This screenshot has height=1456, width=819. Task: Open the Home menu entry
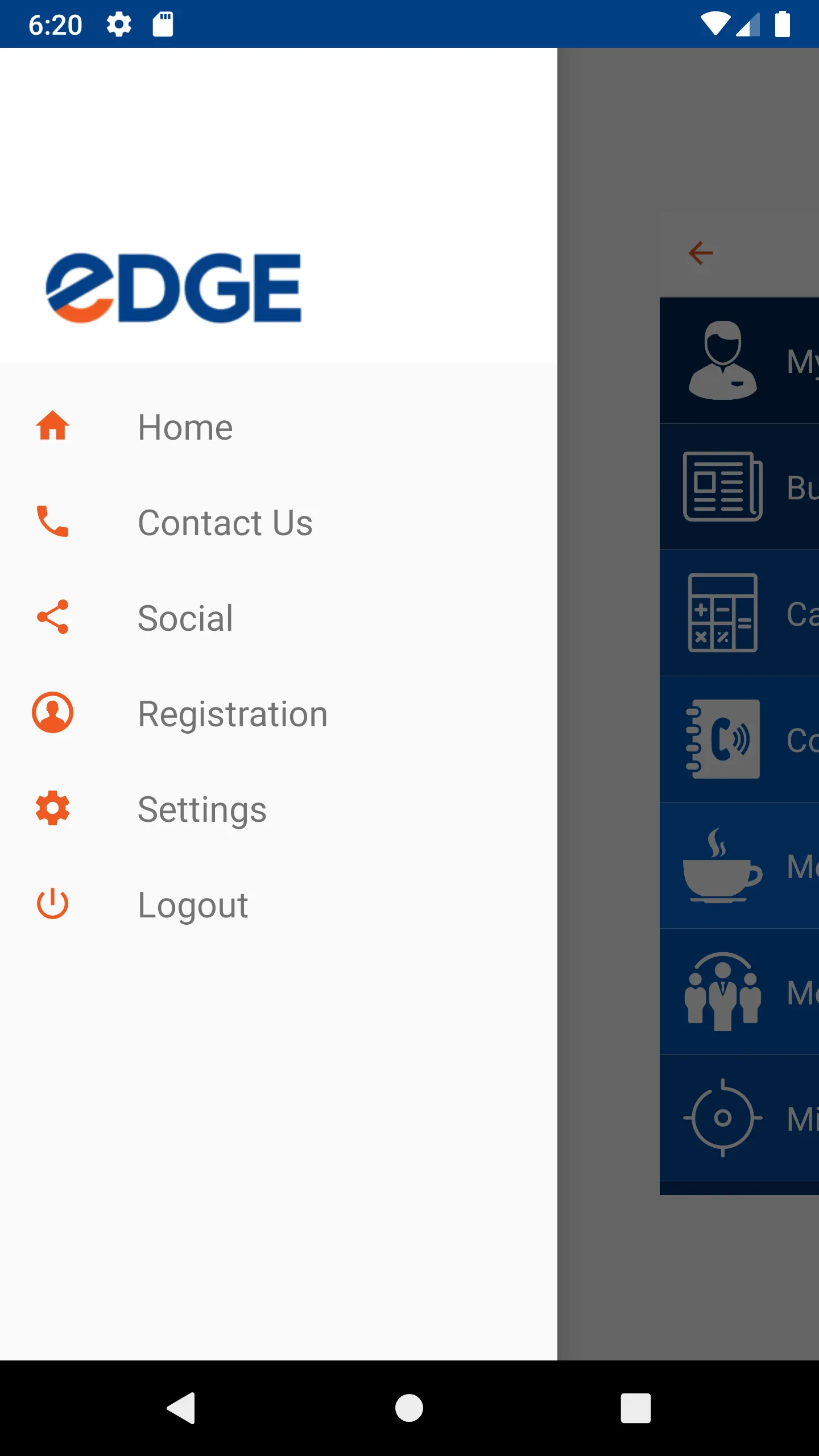(x=185, y=427)
